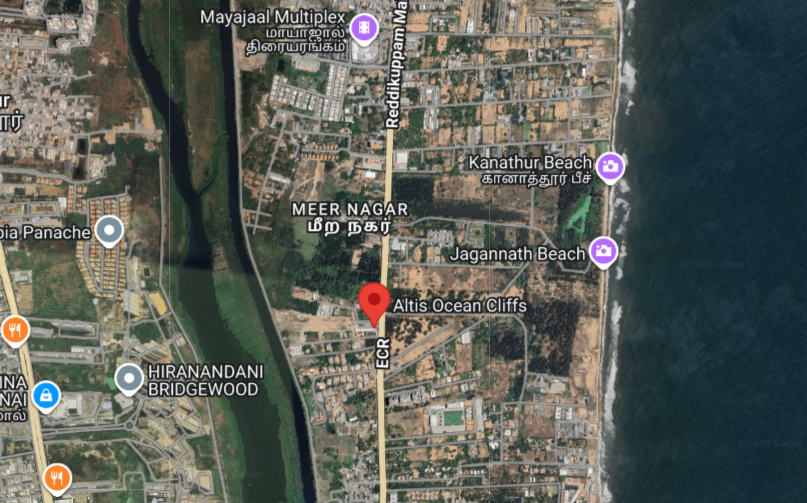Tap the upper orange restaurant marker
The image size is (807, 503).
point(15,330)
